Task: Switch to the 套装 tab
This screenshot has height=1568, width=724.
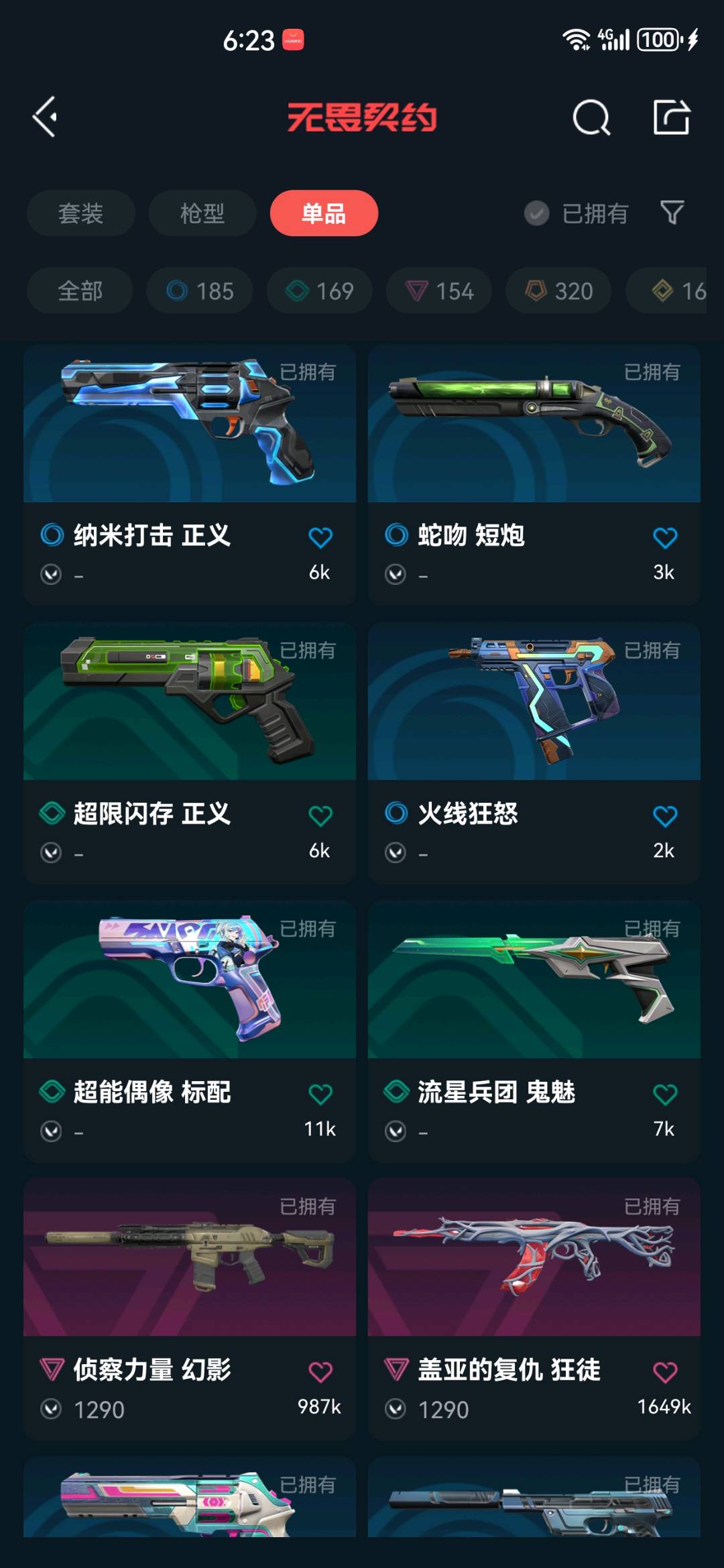Action: click(80, 213)
